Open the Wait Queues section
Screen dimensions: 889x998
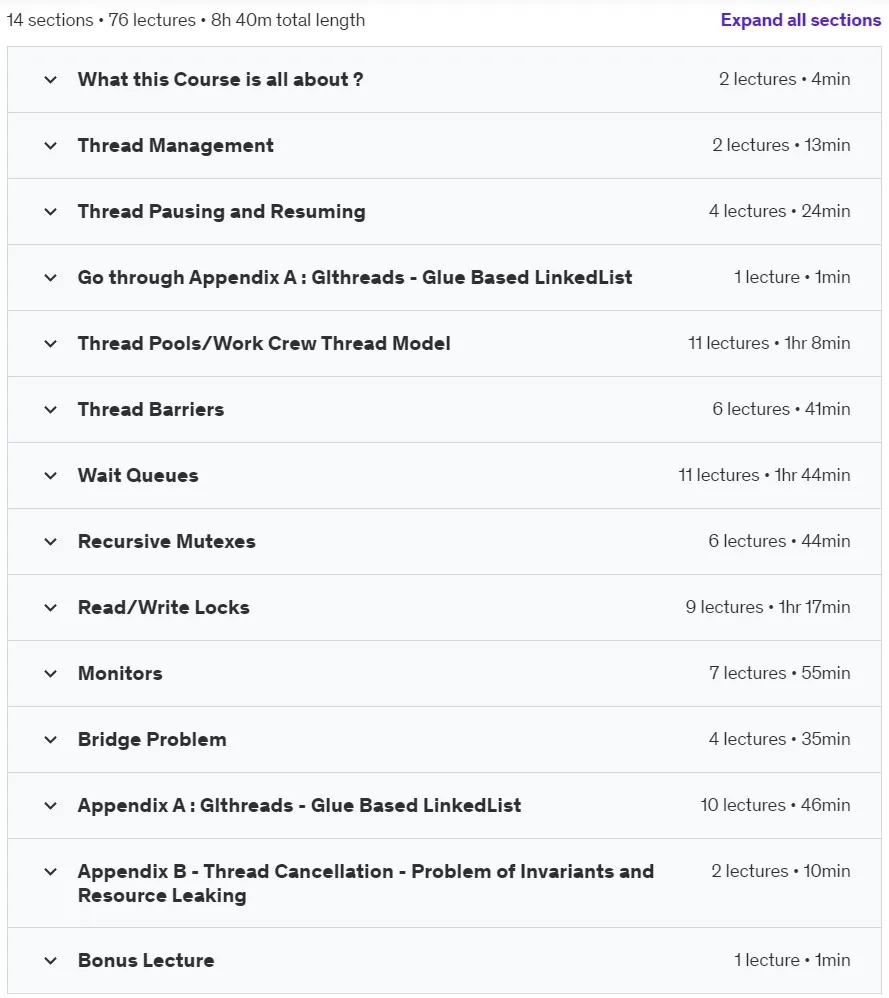[x=444, y=476]
